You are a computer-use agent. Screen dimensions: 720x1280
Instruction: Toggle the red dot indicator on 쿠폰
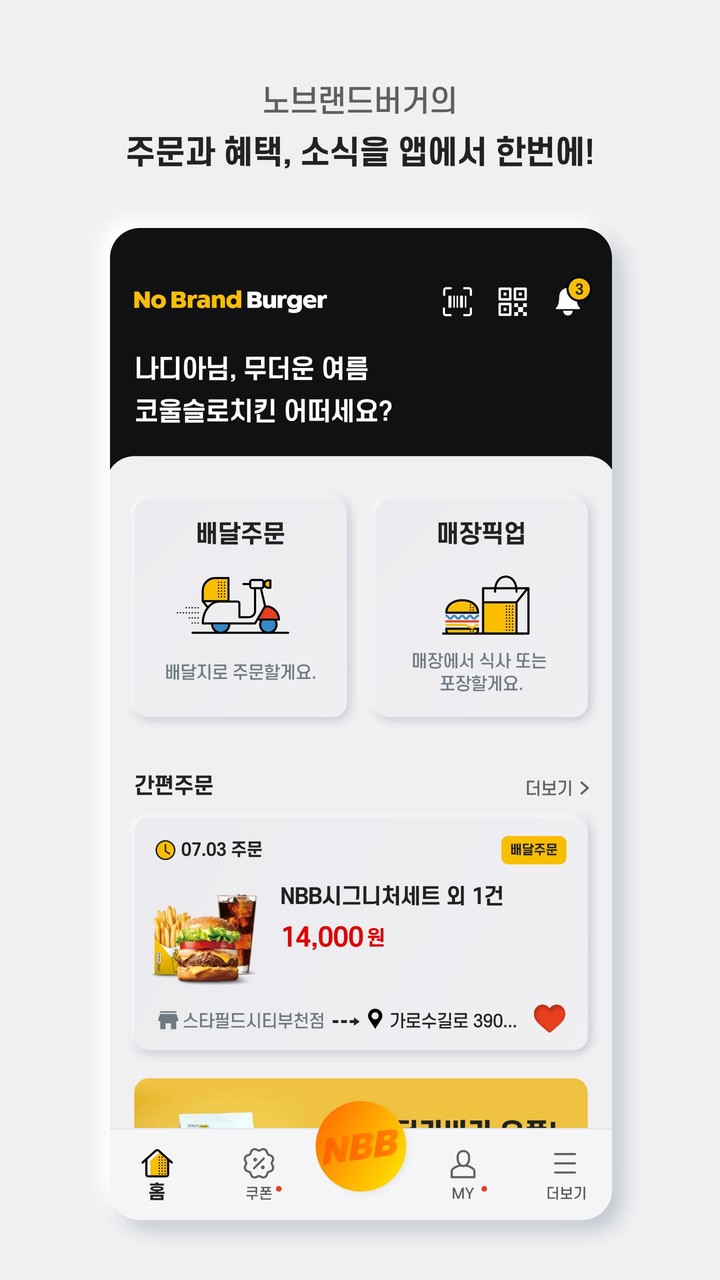click(276, 1191)
